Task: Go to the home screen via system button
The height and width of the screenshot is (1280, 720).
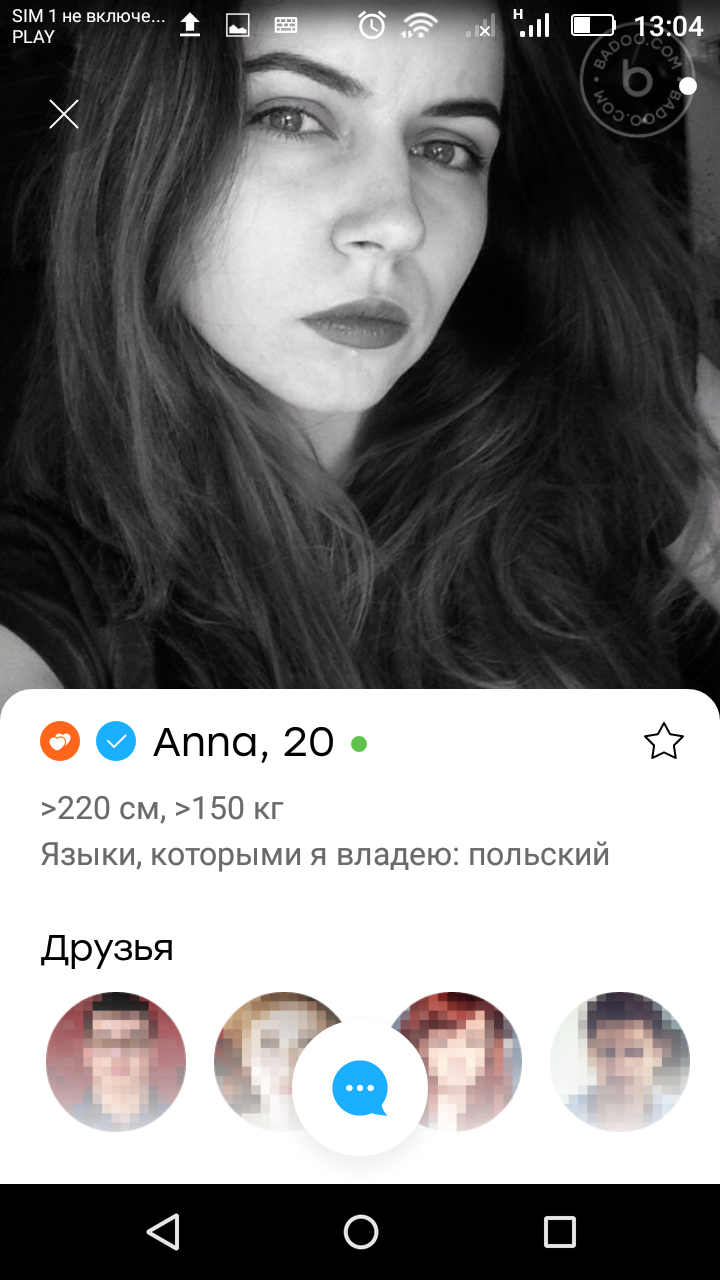Action: pyautogui.click(x=360, y=1232)
